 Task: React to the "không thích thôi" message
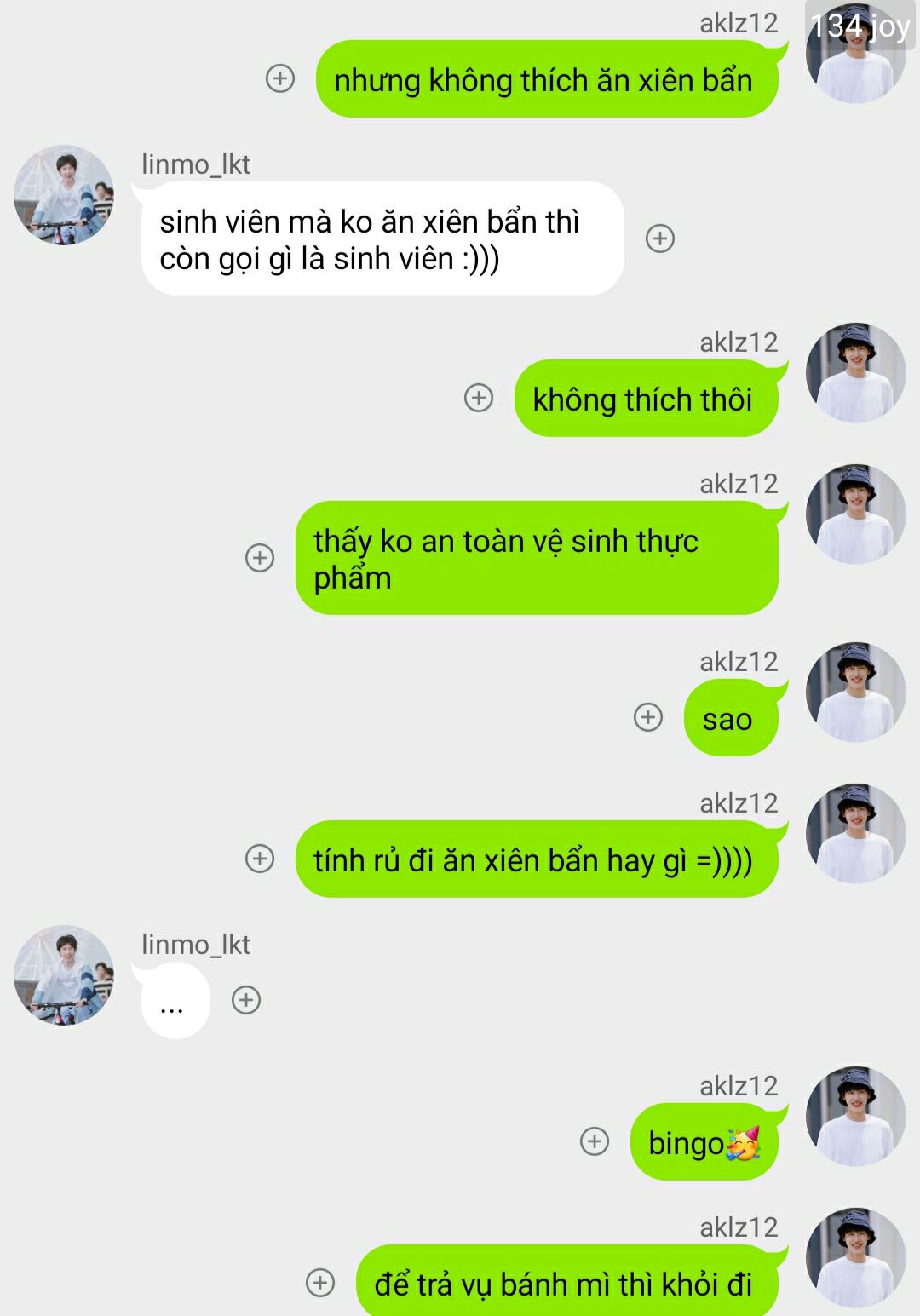(x=479, y=398)
